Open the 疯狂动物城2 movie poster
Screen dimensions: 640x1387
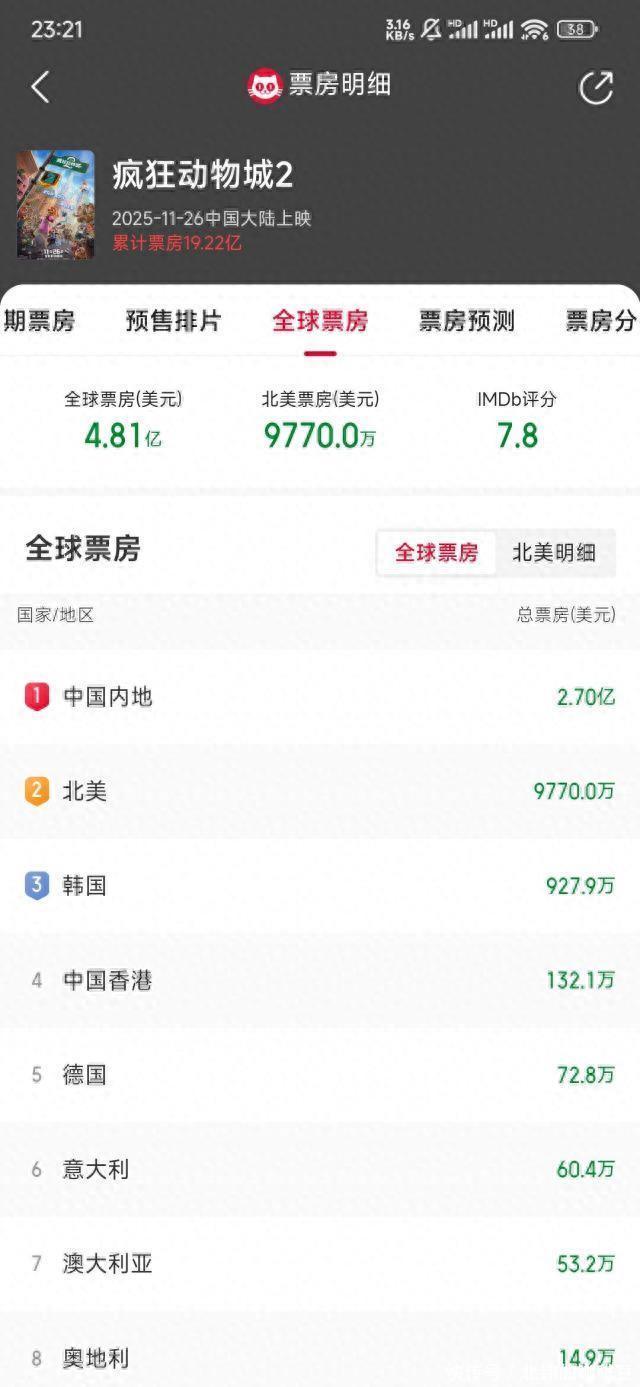point(56,205)
